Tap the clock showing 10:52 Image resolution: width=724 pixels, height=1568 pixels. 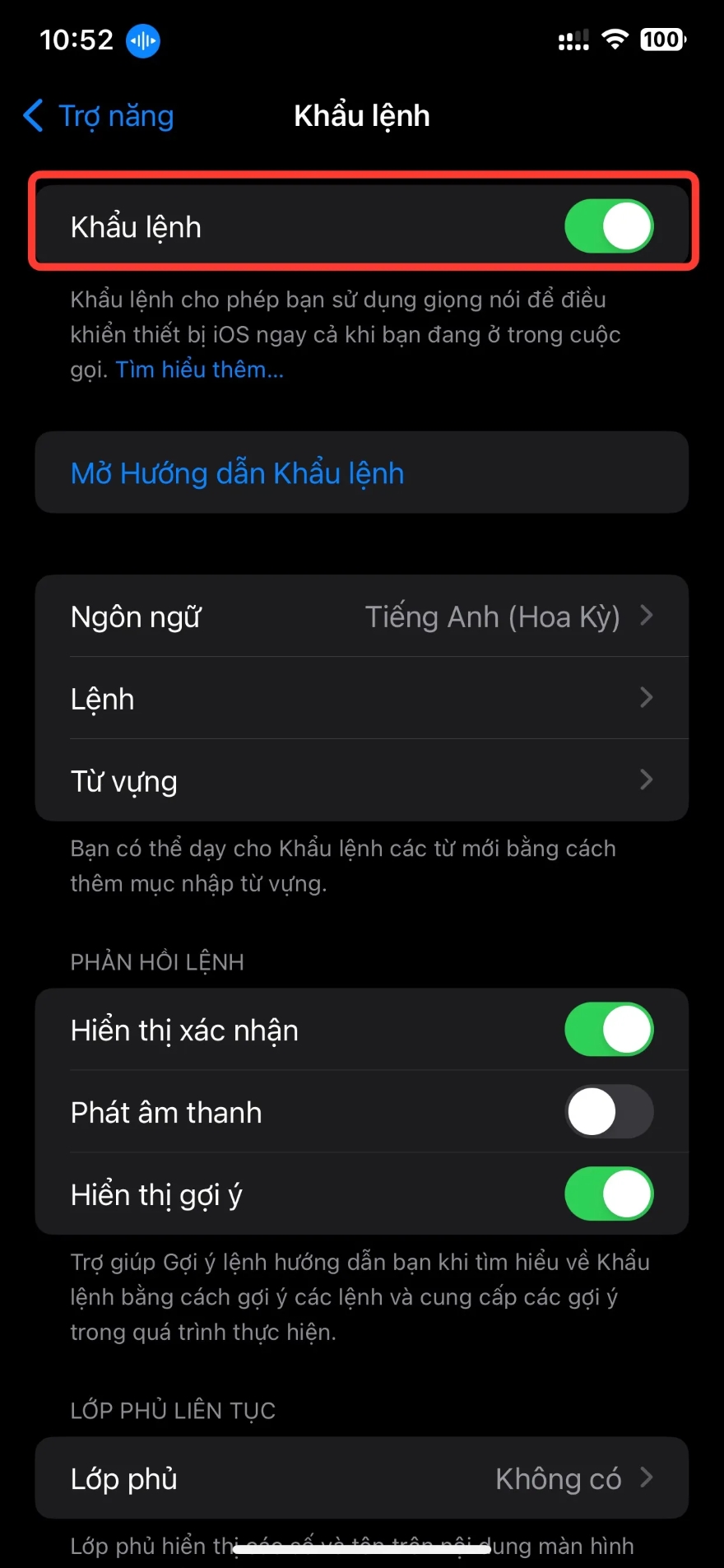coord(76,39)
